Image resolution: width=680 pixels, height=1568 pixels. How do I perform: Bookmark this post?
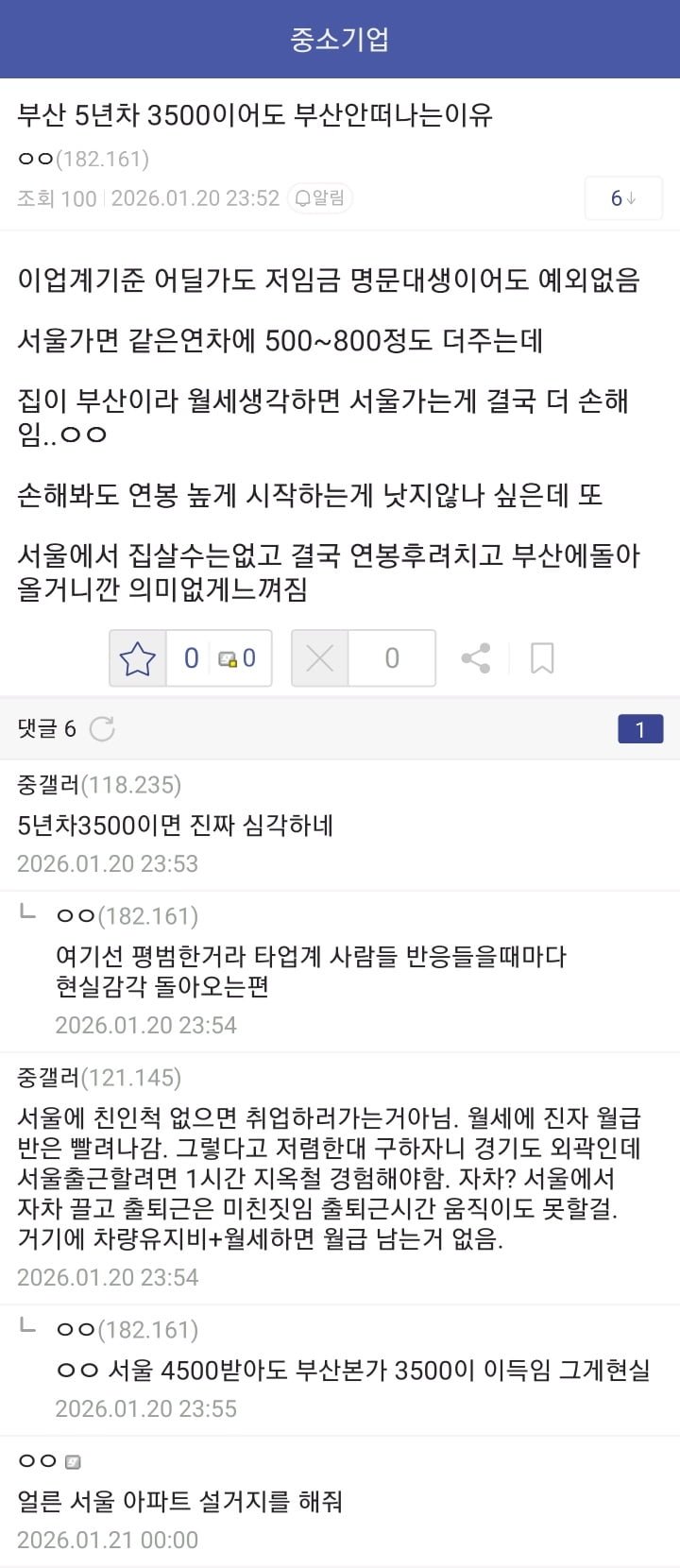tap(542, 658)
